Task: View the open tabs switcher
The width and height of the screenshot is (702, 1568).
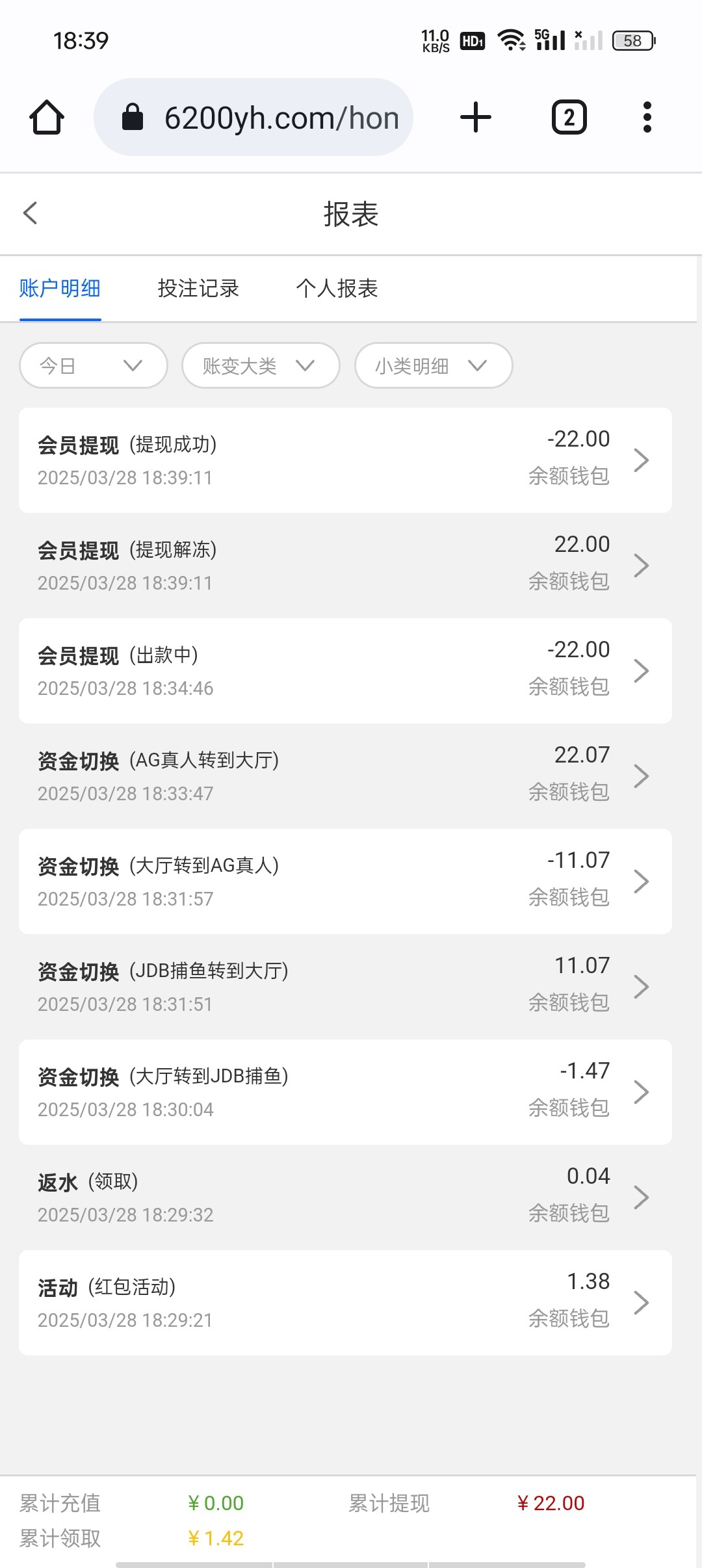Action: click(569, 117)
